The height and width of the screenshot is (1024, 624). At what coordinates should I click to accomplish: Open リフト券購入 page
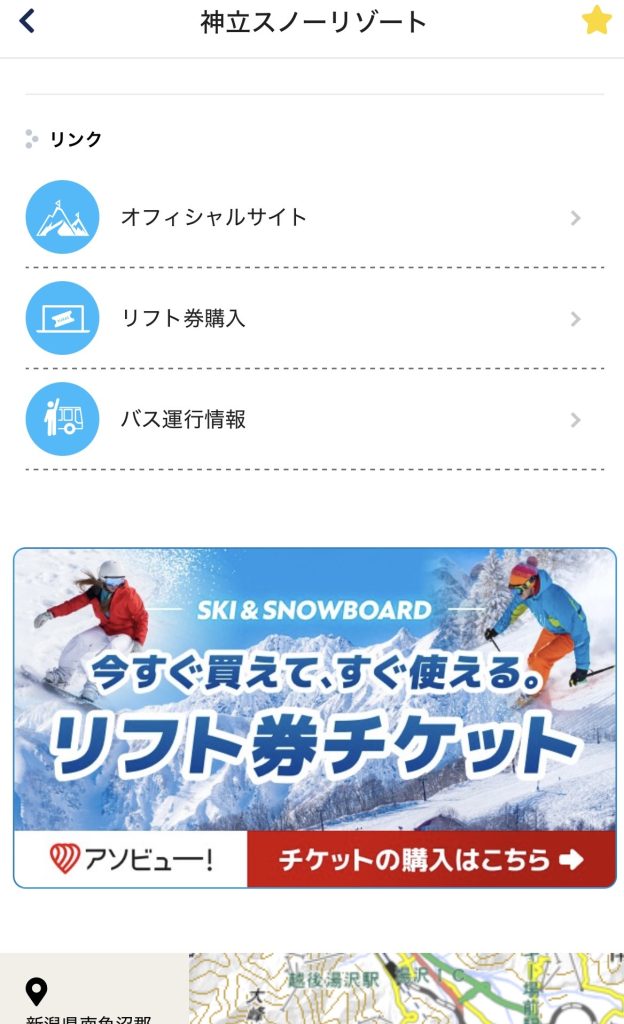coord(313,318)
